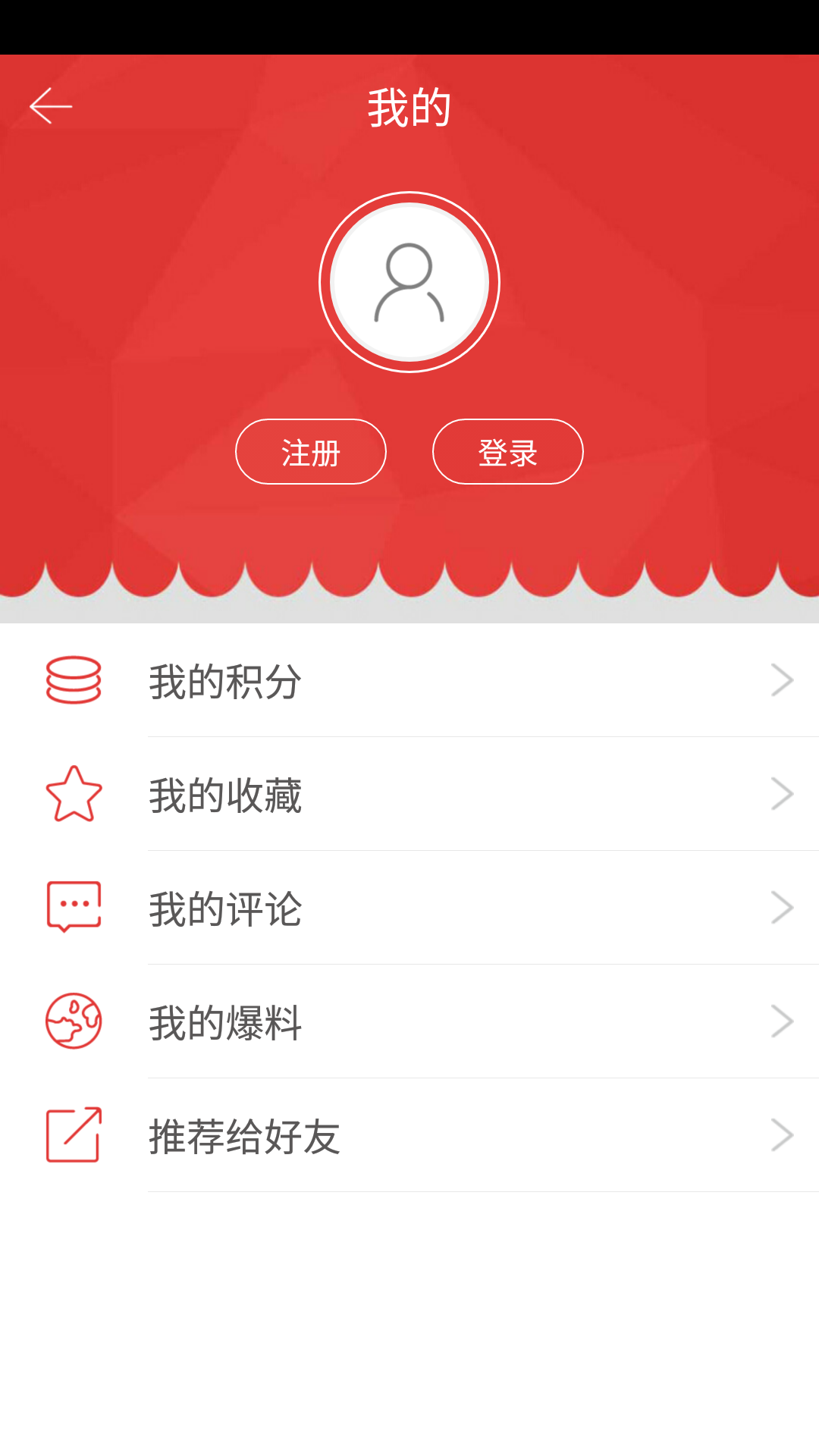Image resolution: width=819 pixels, height=1456 pixels.
Task: Open 我的积分 points row
Action: point(409,680)
